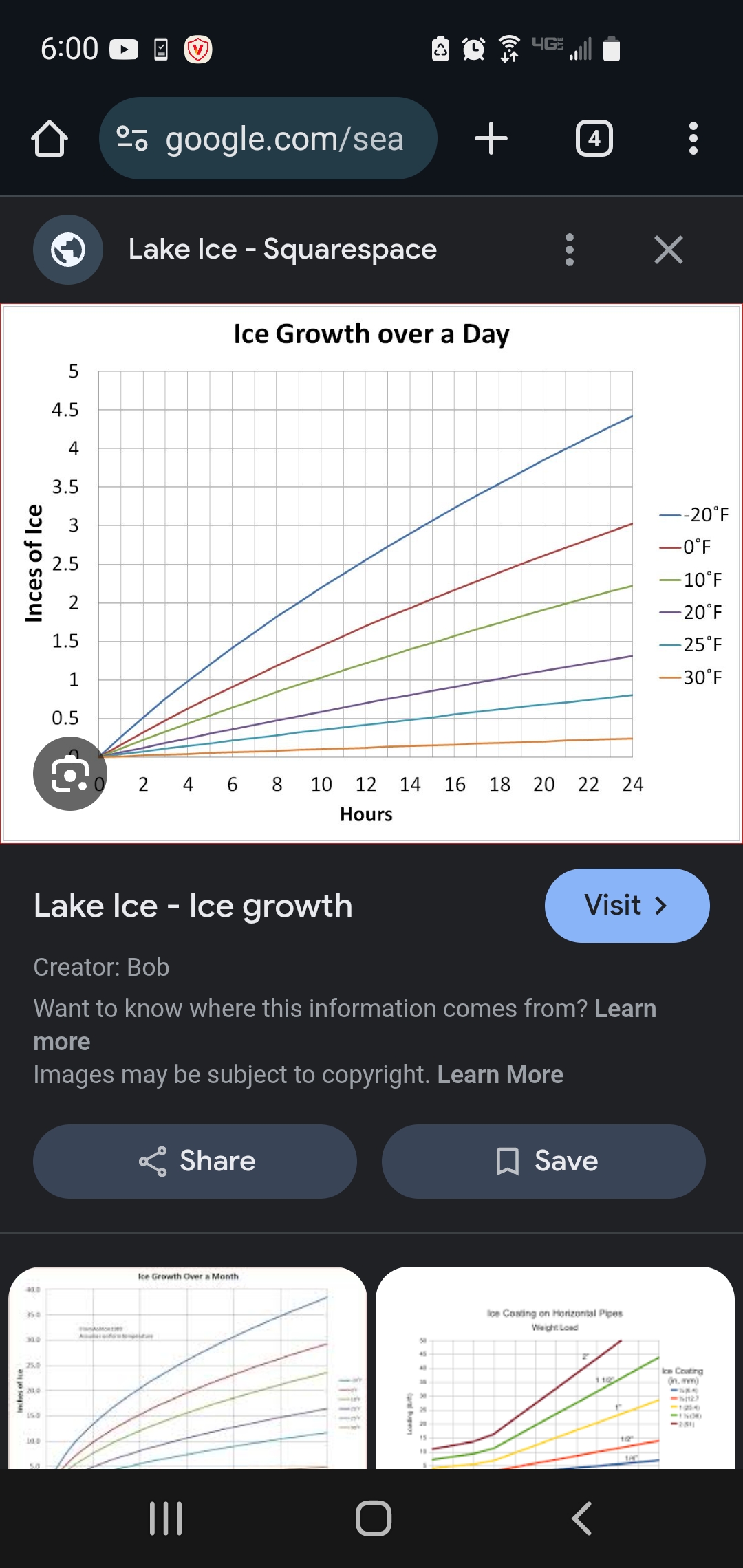Tap the Share icon for this image
Image resolution: width=743 pixels, height=1568 pixels.
[x=195, y=1161]
